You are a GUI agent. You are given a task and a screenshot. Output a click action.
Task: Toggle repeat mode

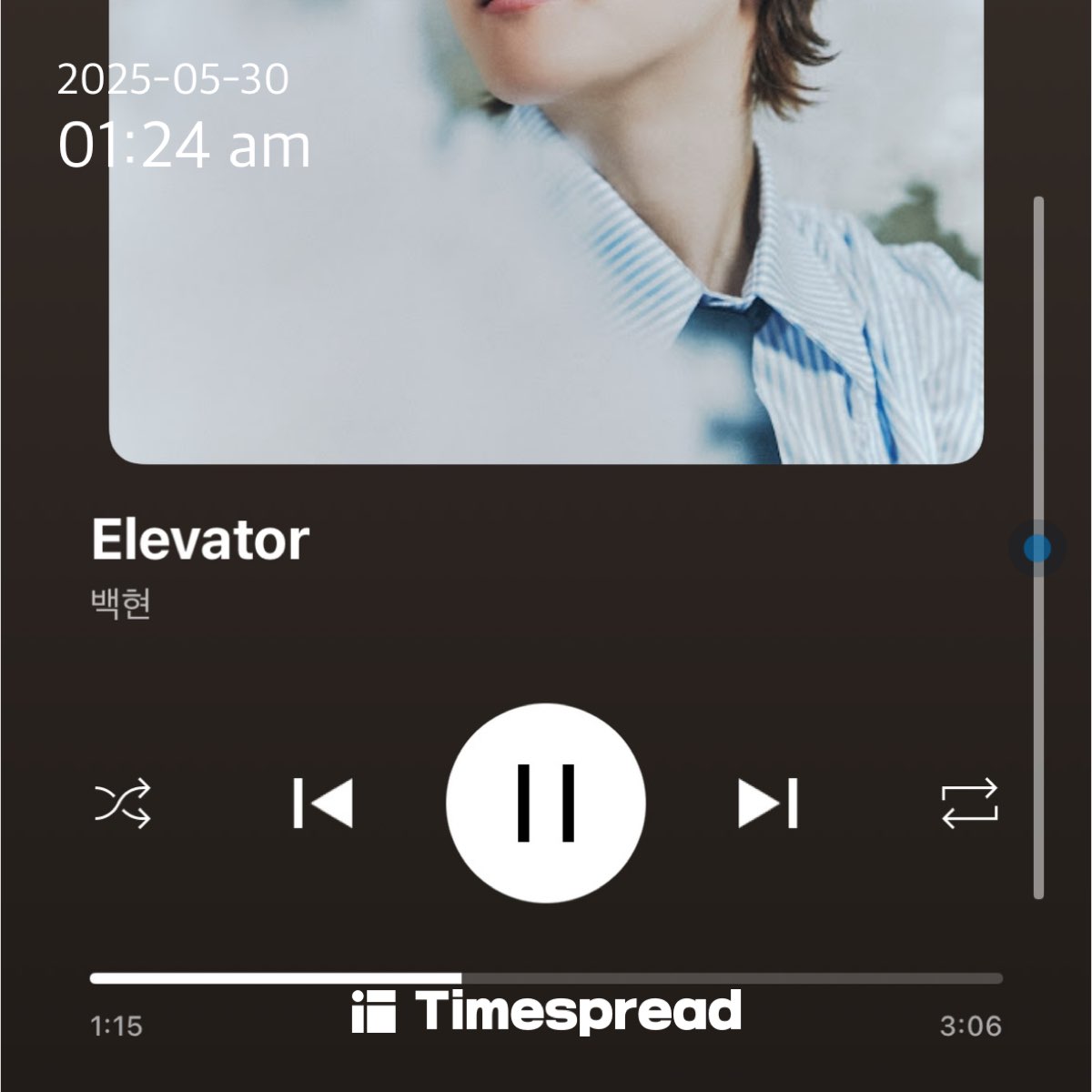click(969, 804)
